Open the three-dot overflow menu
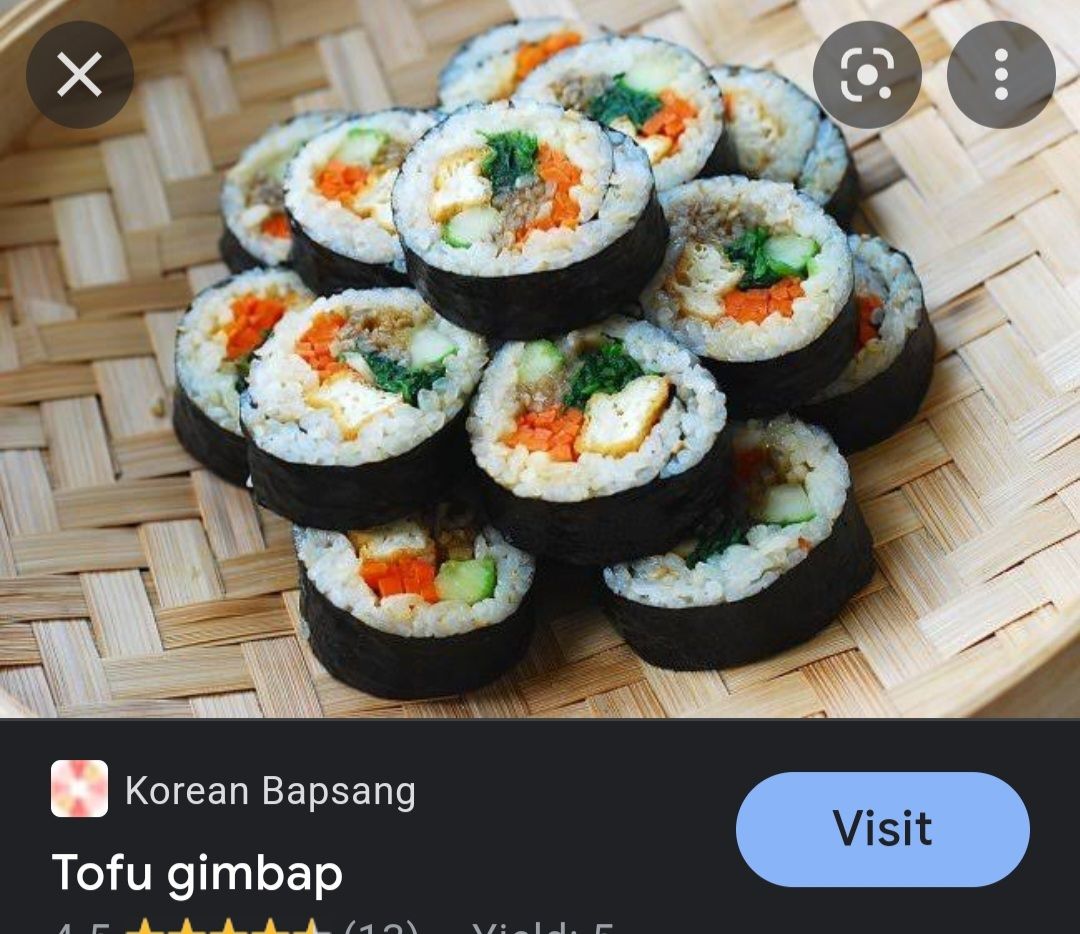The width and height of the screenshot is (1080, 934). (x=1001, y=75)
